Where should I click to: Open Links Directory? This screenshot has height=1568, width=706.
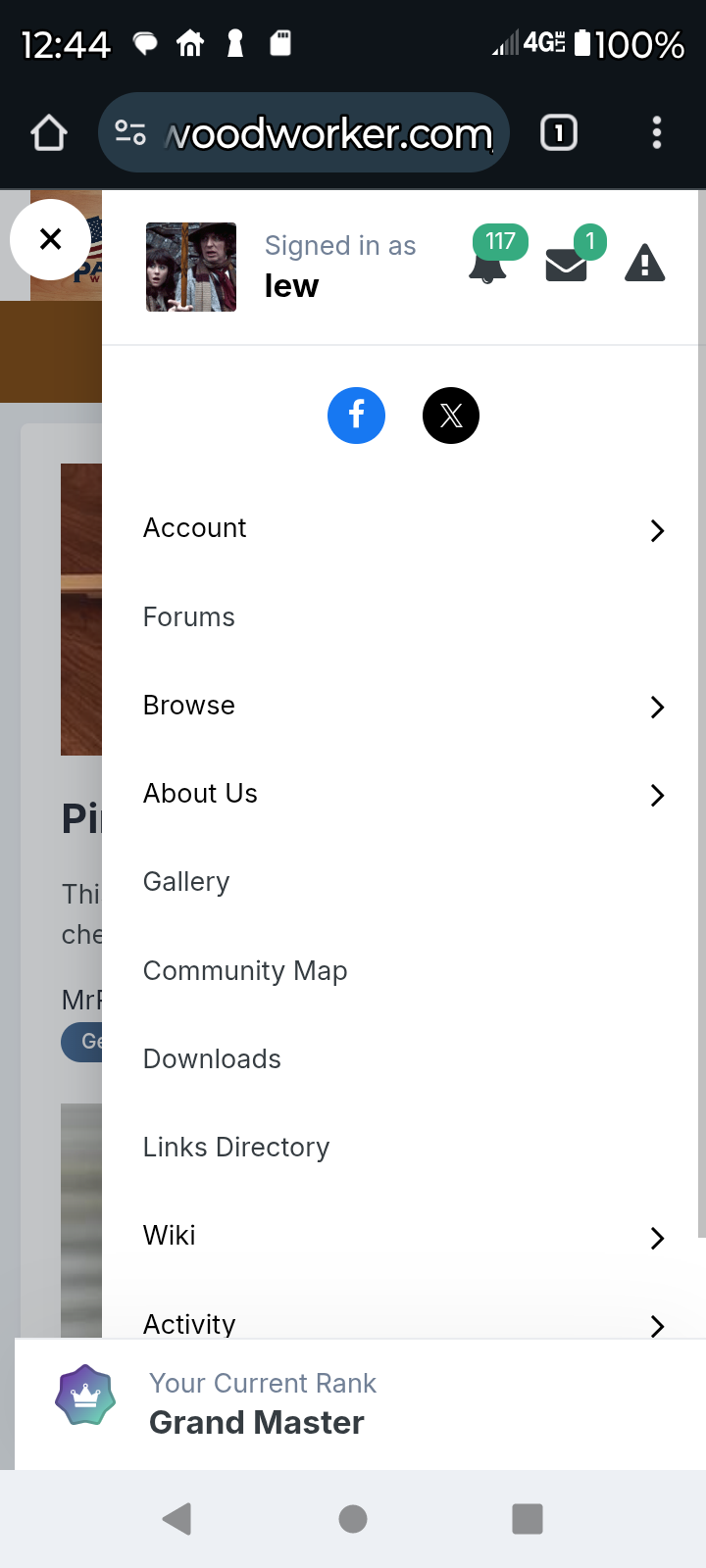click(x=236, y=1147)
